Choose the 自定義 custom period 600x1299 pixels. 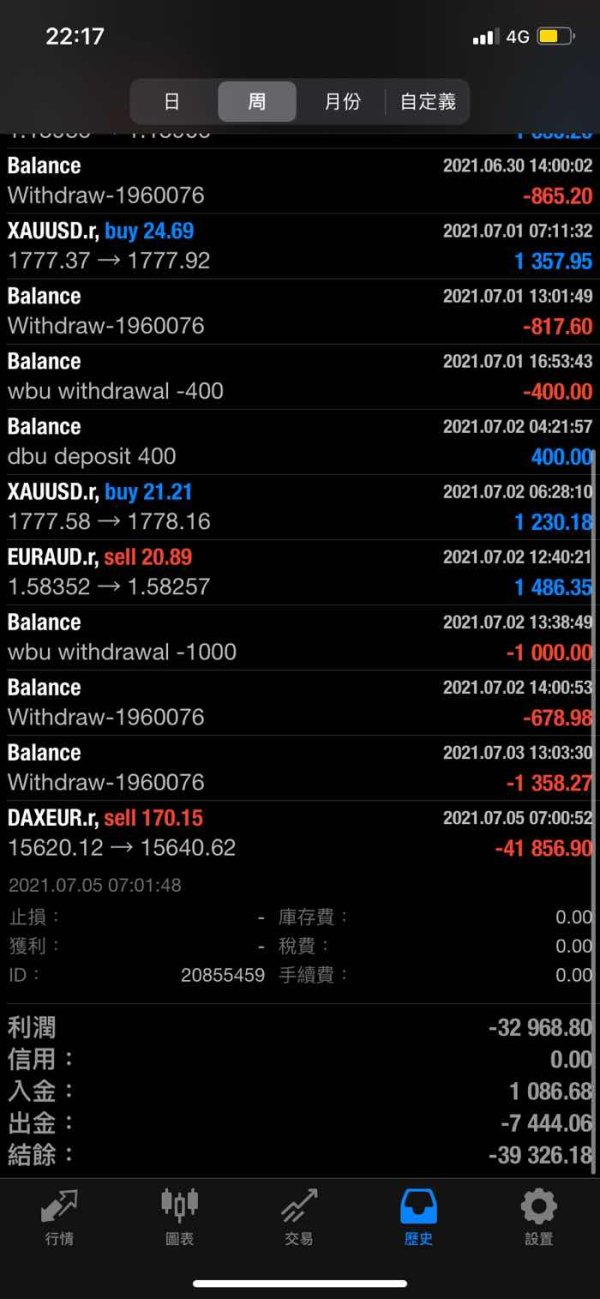coord(427,102)
